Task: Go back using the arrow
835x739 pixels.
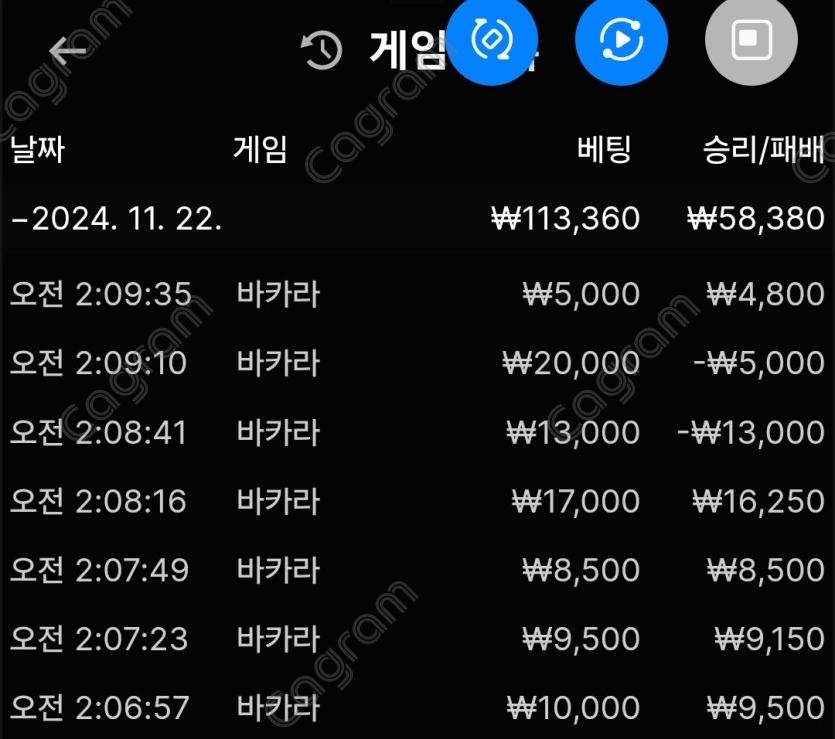Action: tap(68, 51)
